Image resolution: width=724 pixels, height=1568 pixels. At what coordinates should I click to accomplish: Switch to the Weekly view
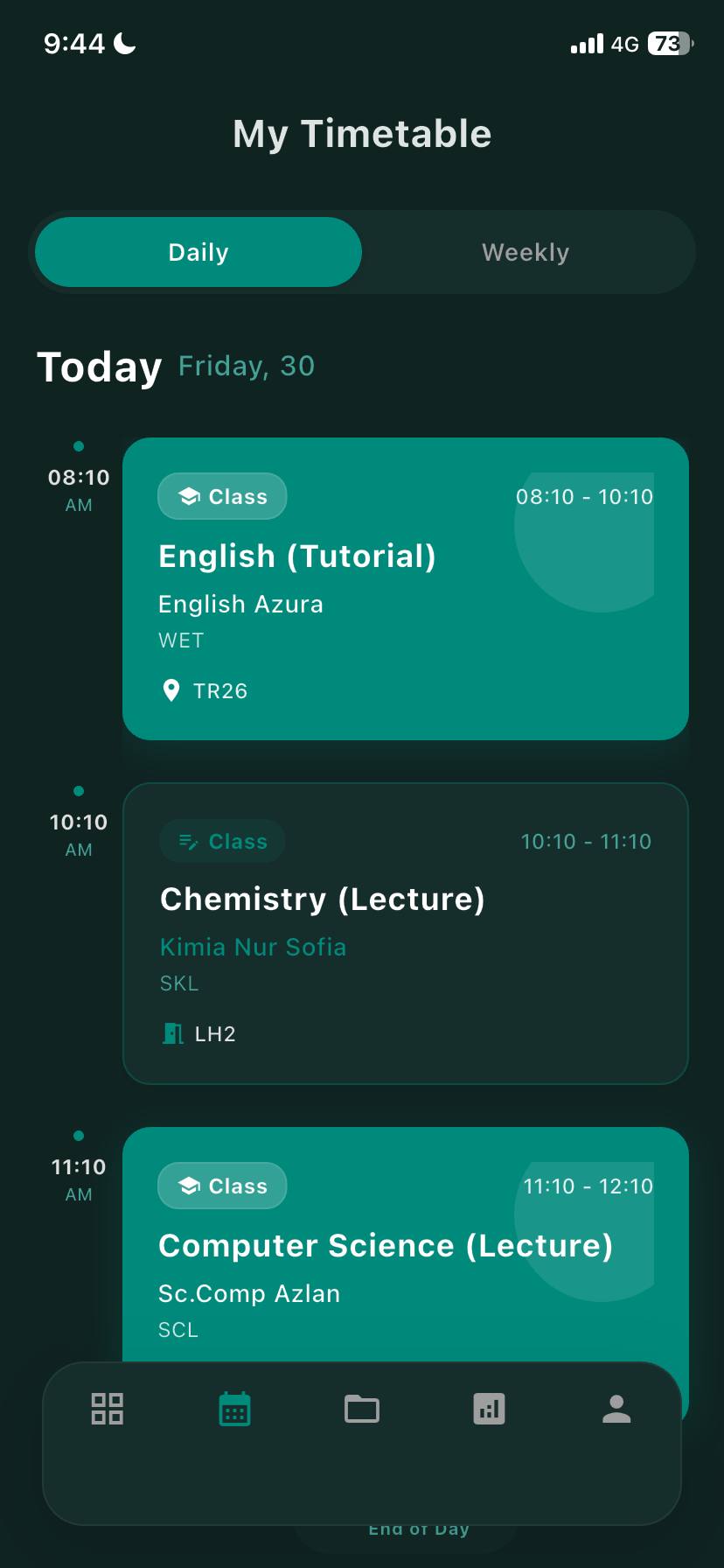pyautogui.click(x=525, y=252)
